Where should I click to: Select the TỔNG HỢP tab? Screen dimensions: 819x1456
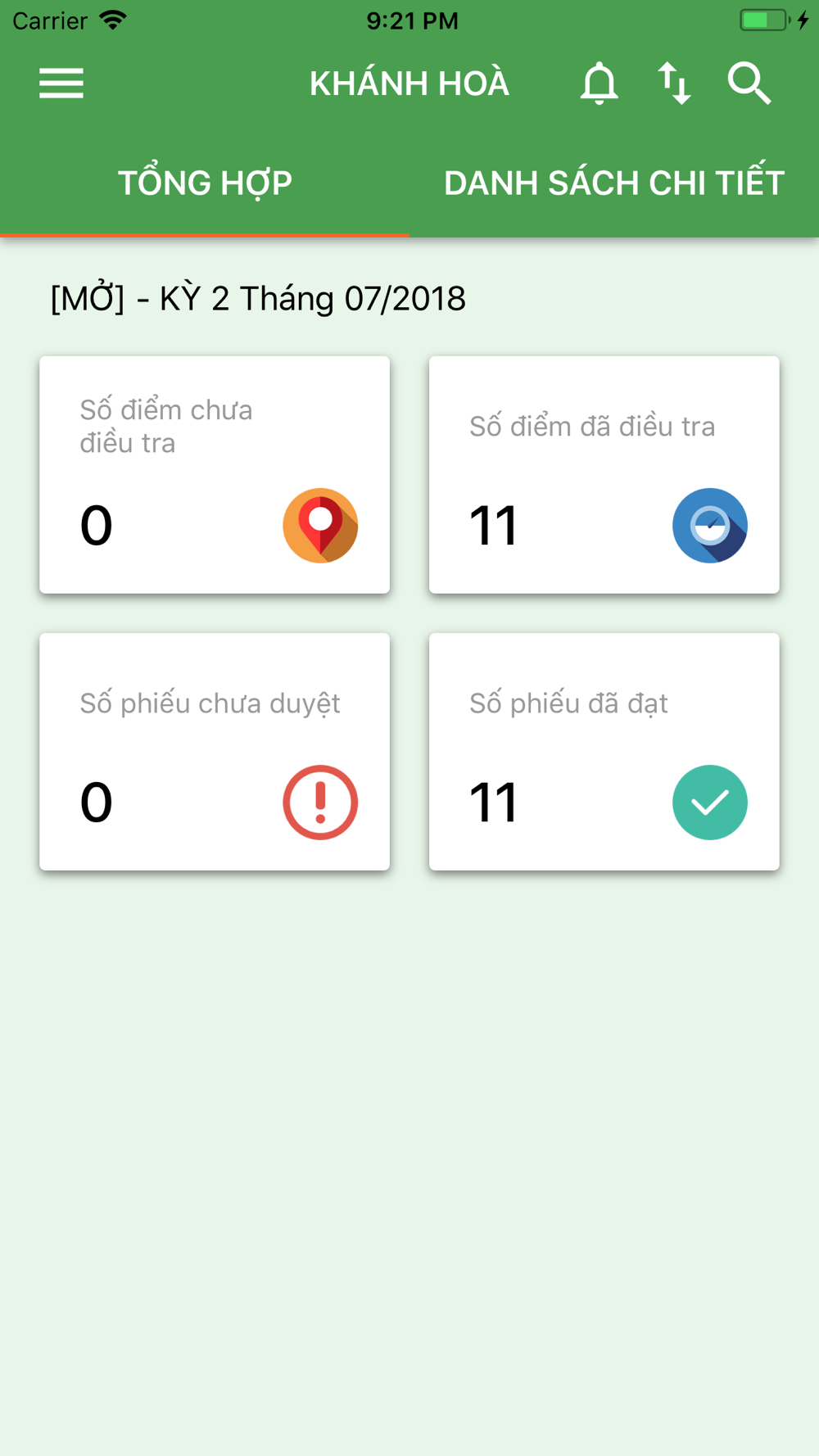205,182
